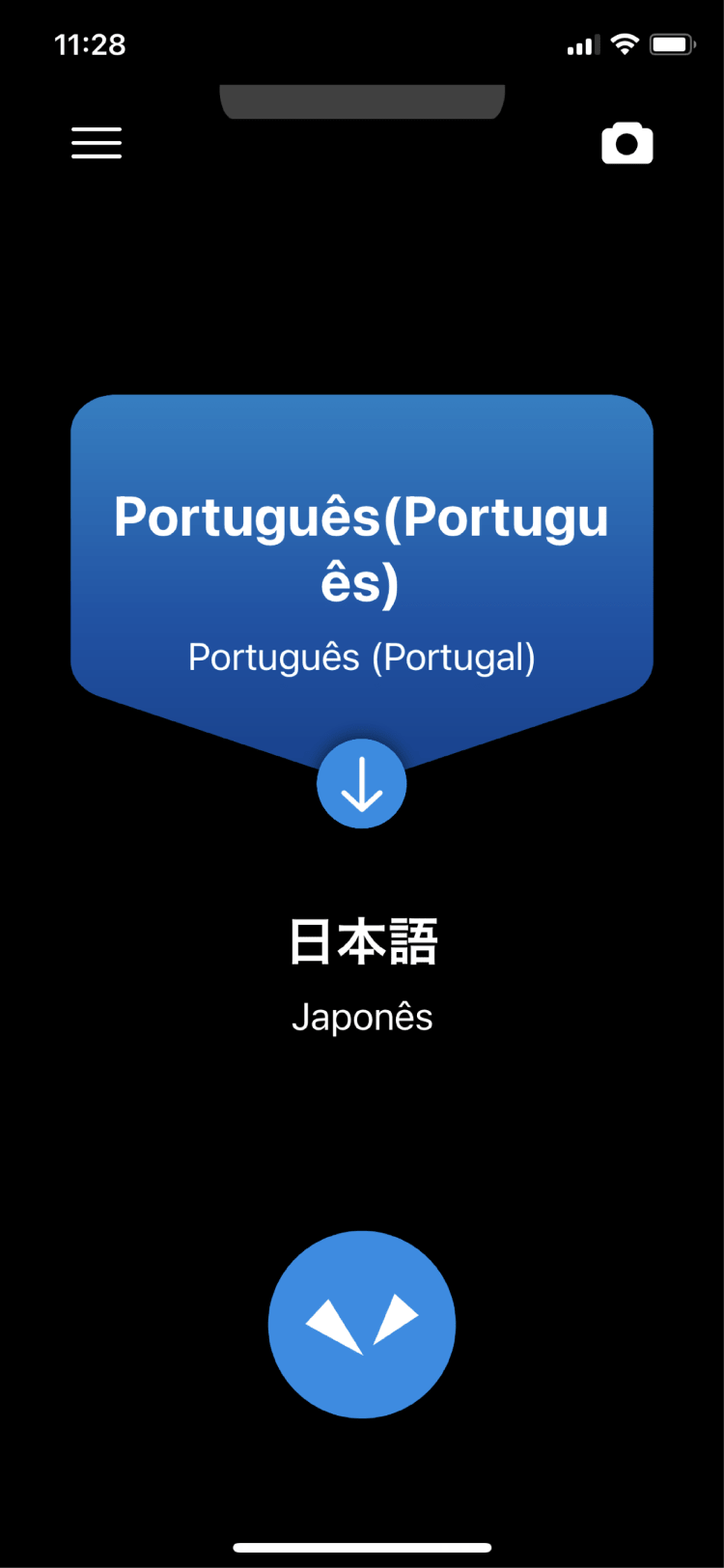Tap the translation direction arrow to swap languages
The height and width of the screenshot is (1568, 724).
[361, 783]
